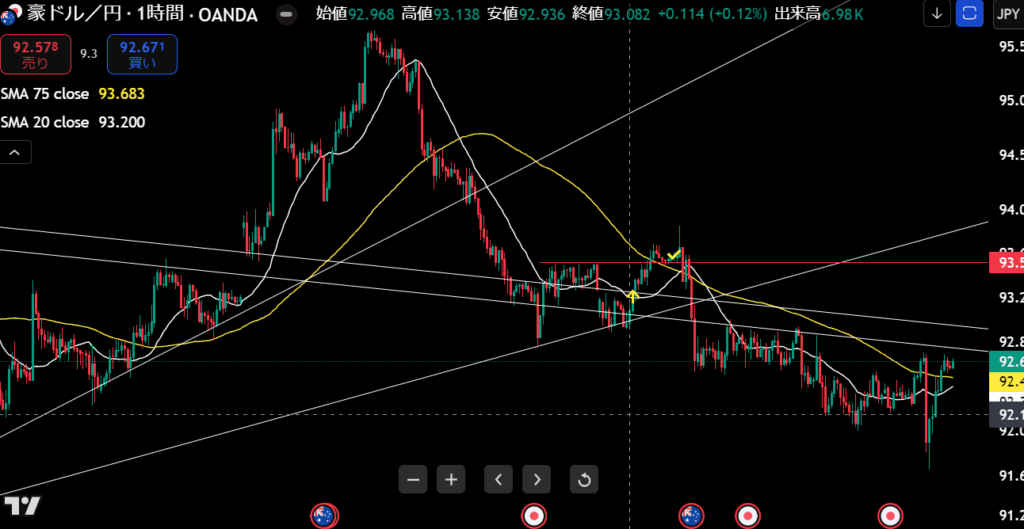Zoom out the chart with minus button
The width and height of the screenshot is (1024, 529).
click(x=413, y=479)
